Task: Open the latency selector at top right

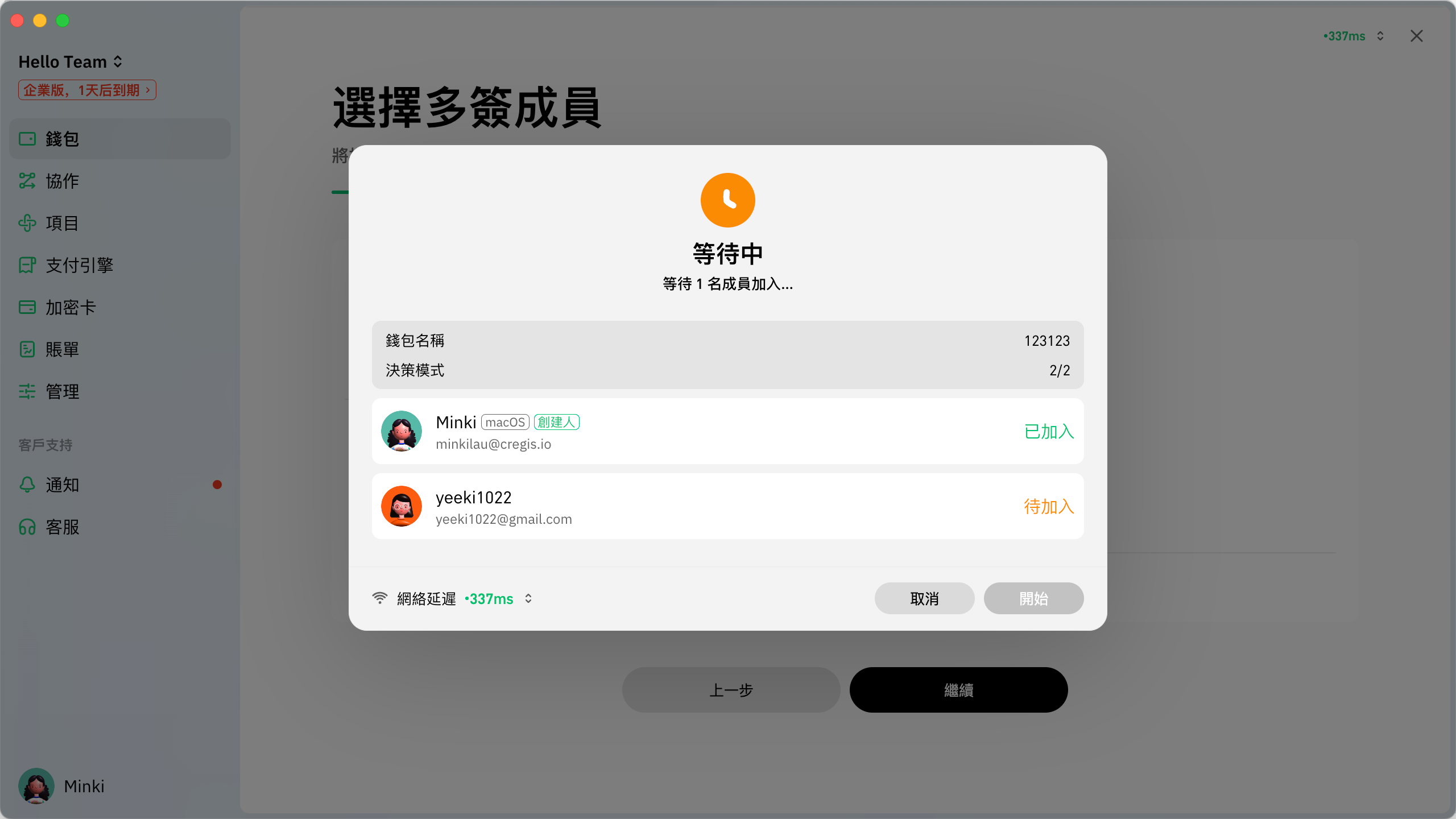Action: pos(1354,36)
